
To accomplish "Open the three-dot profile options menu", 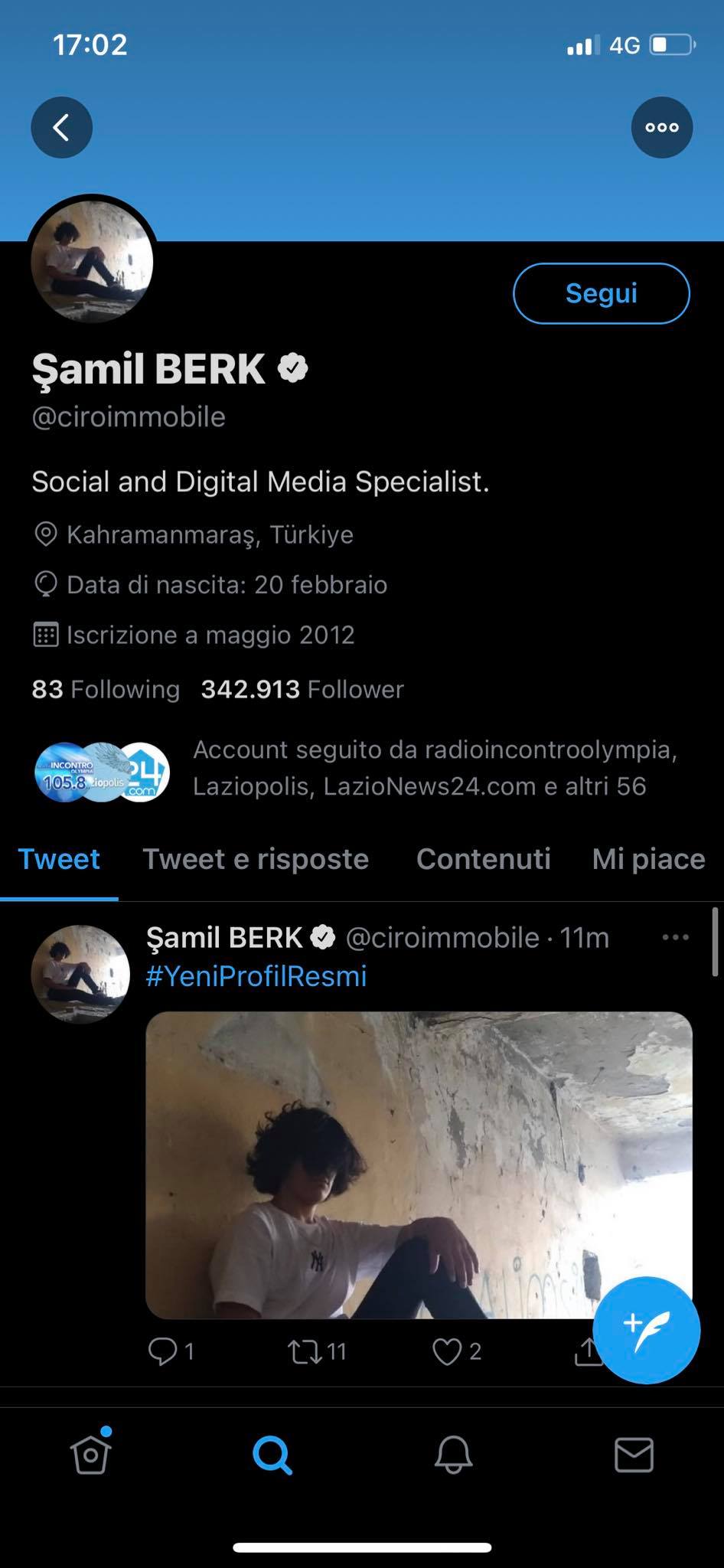I will click(x=662, y=128).
